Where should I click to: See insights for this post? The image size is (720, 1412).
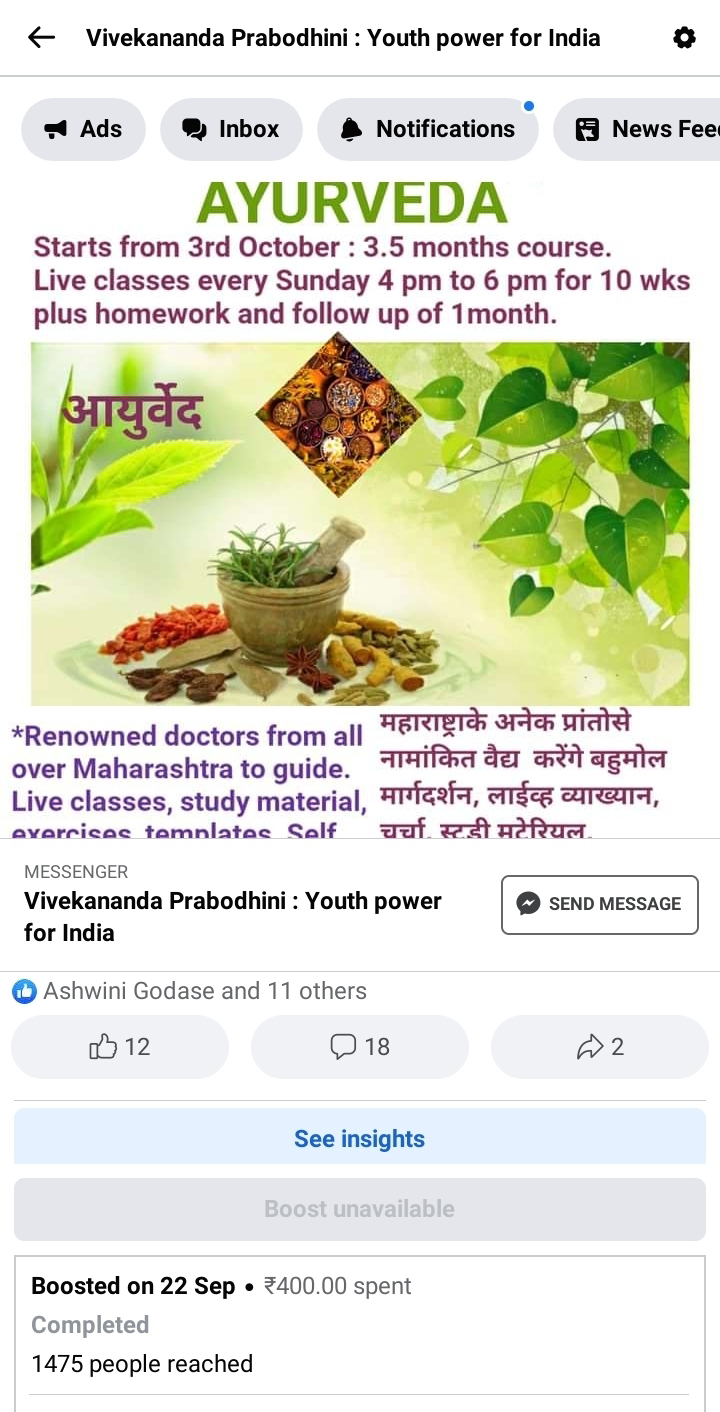(360, 1139)
